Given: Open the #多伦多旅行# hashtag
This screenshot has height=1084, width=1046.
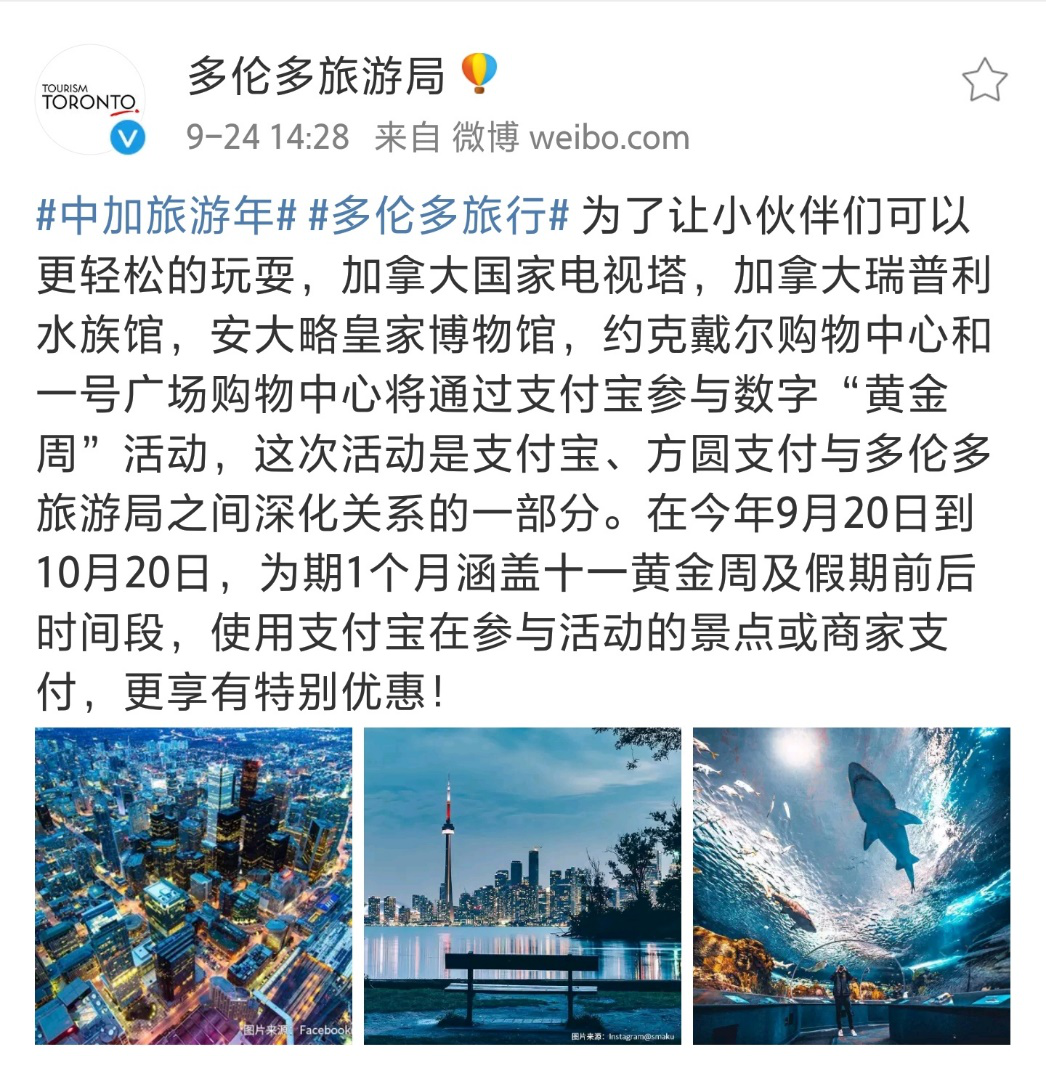Looking at the screenshot, I should coord(439,216).
